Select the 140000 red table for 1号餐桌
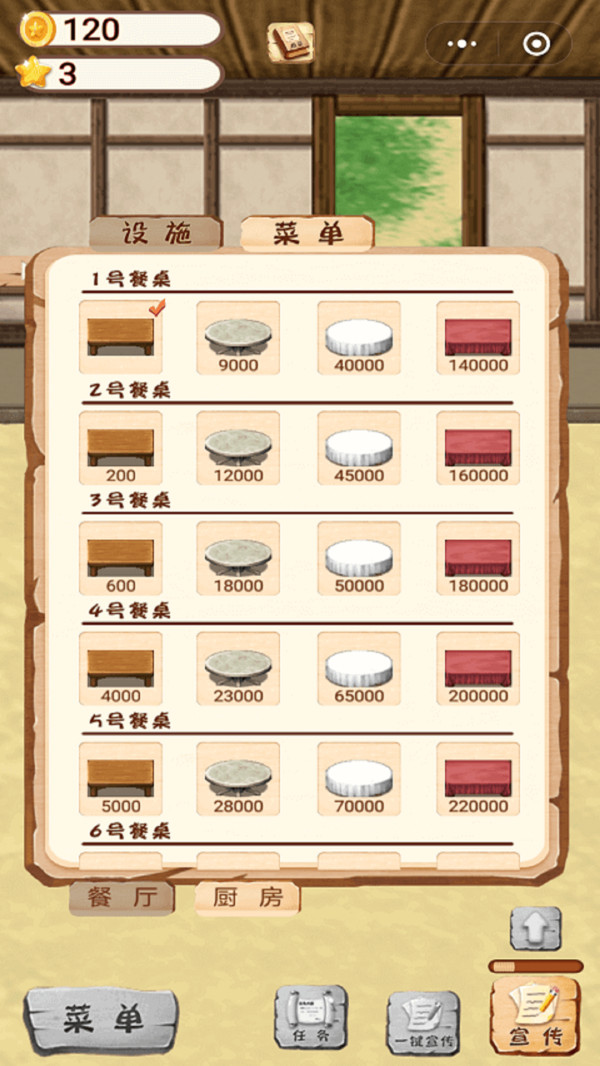The image size is (600, 1066). (x=477, y=338)
